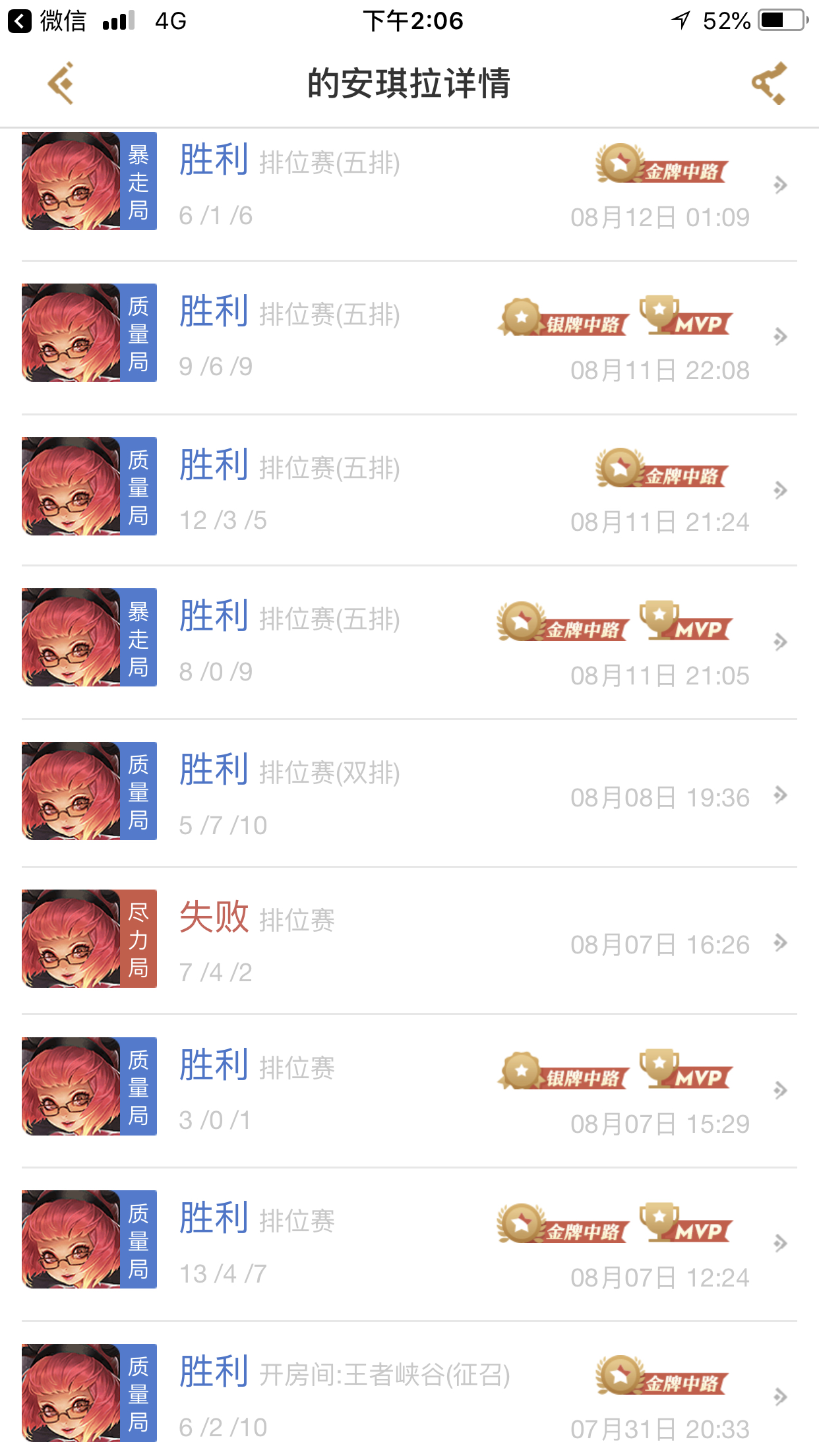Share the 安琪拉 details page

769,84
